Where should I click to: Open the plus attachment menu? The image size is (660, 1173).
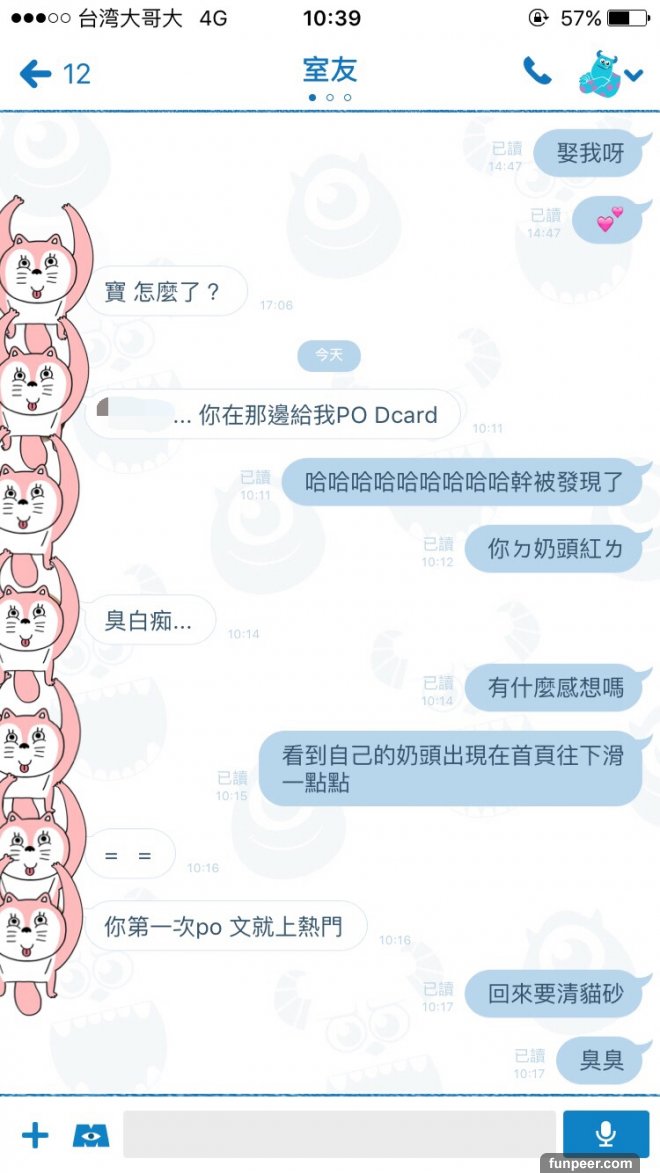click(x=35, y=1134)
